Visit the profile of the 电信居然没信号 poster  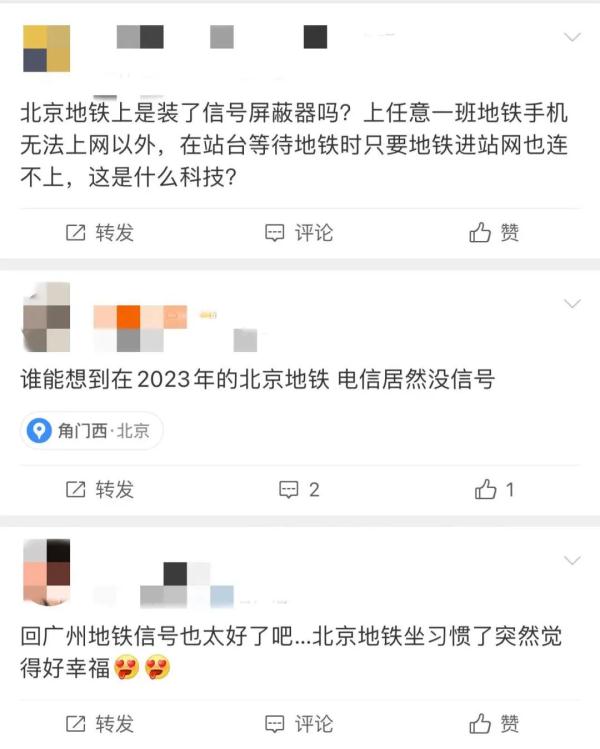tap(46, 318)
